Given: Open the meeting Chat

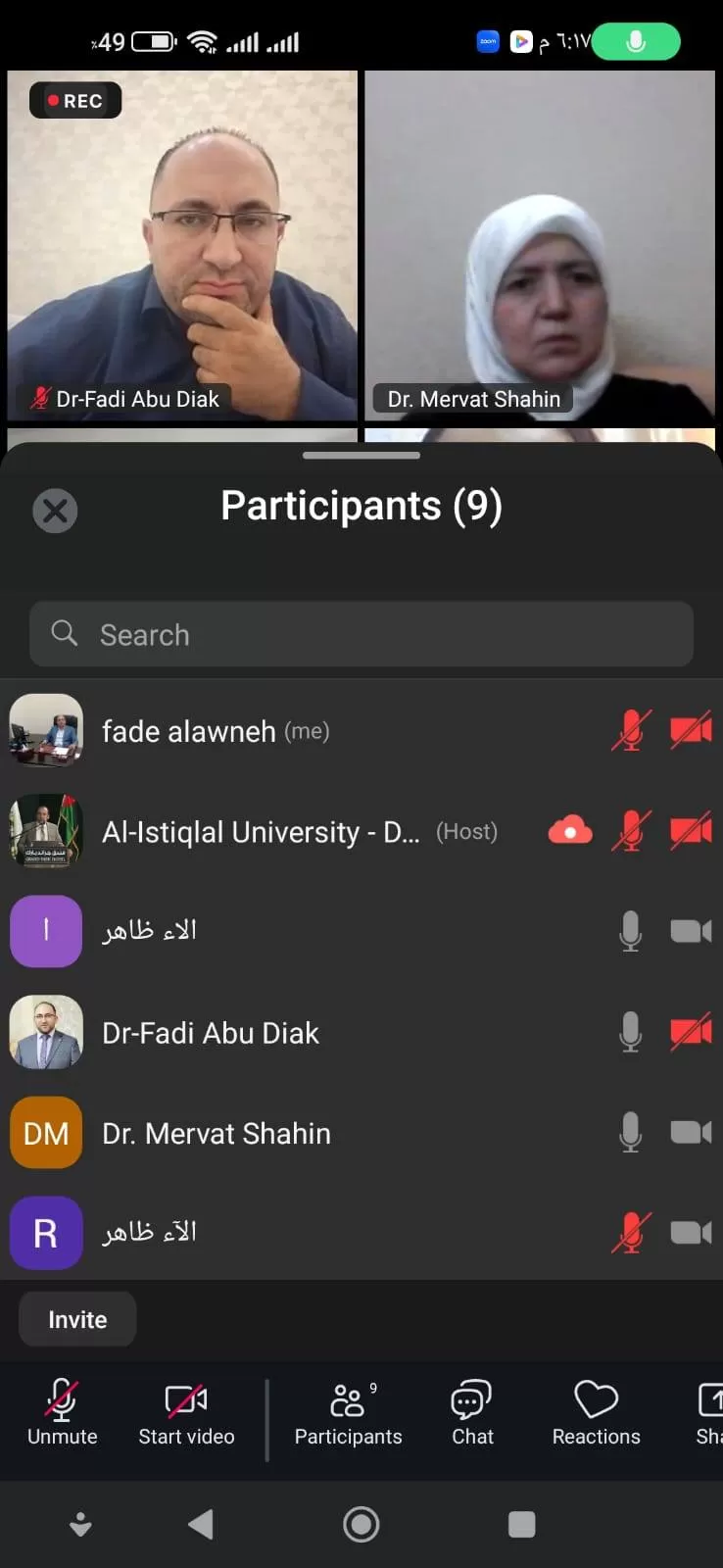Looking at the screenshot, I should click(472, 1412).
